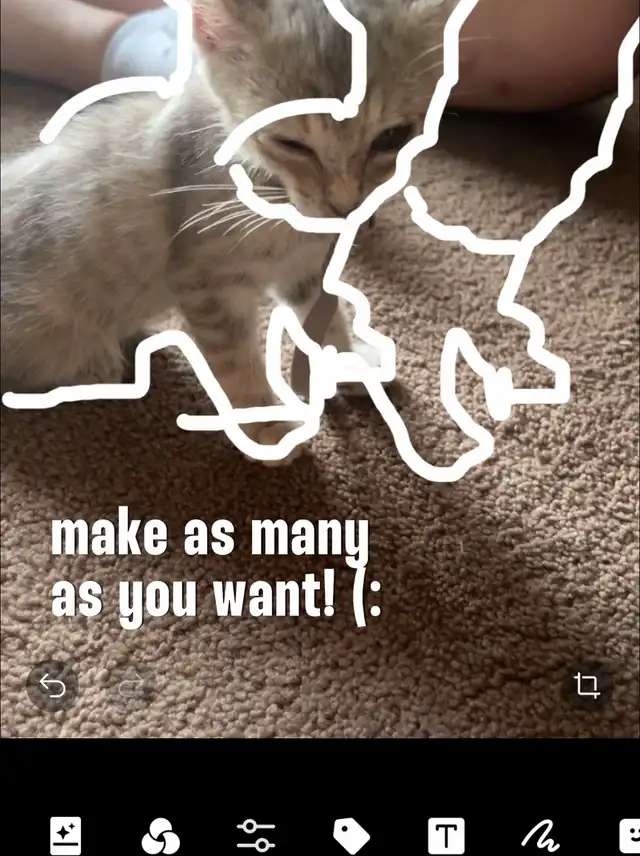Add text with the T tool

point(446,835)
